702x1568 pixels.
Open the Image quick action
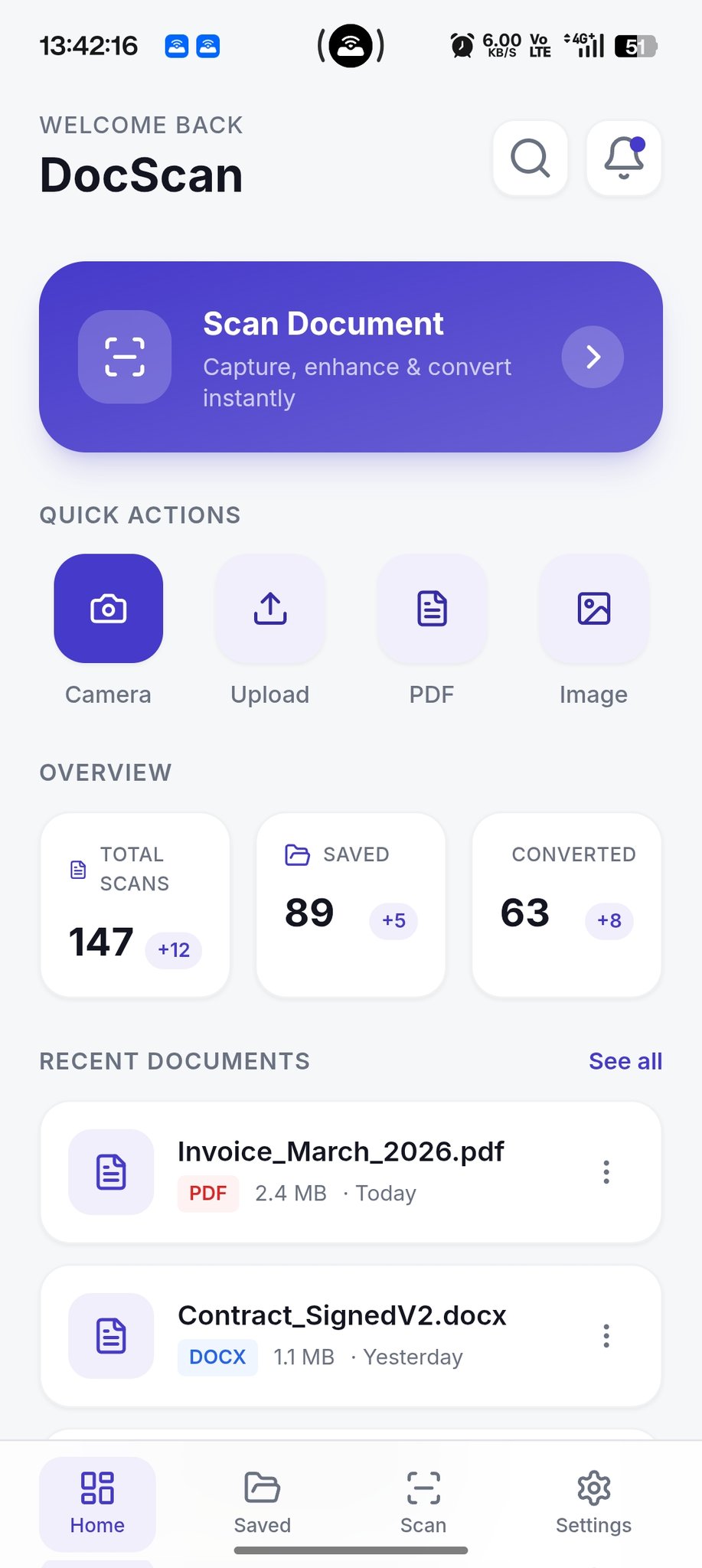pos(593,609)
